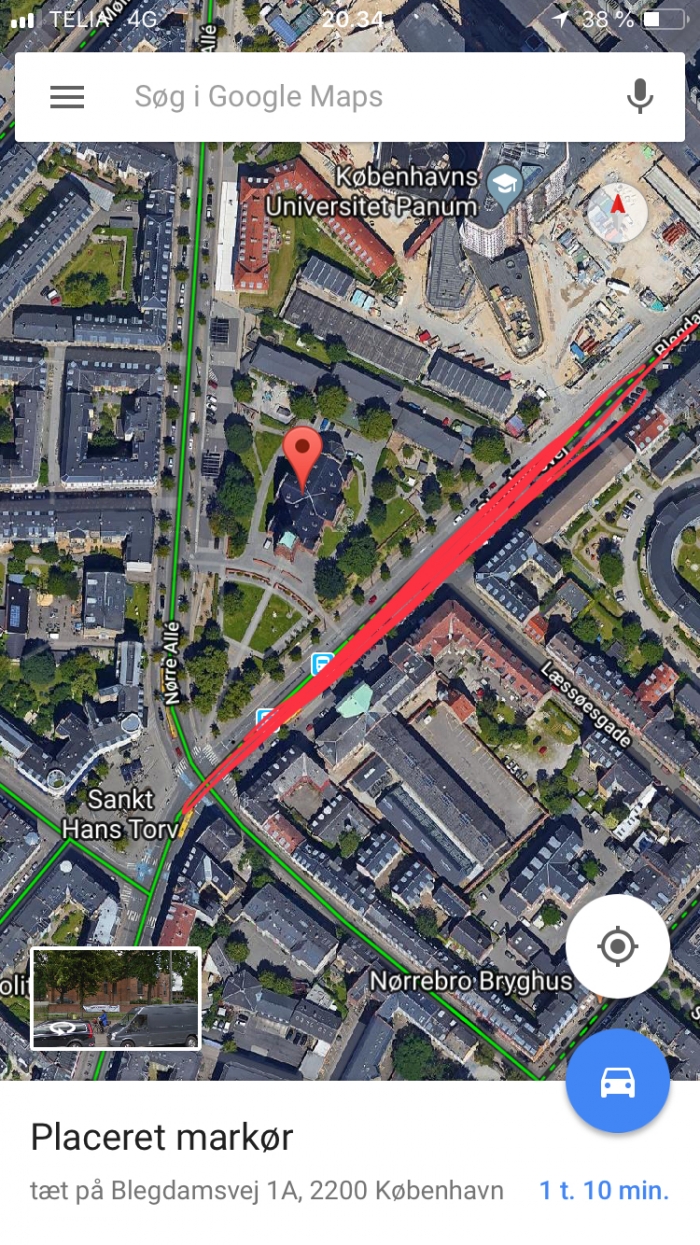Center the map on my location
Image resolution: width=700 pixels, height=1245 pixels.
pyautogui.click(x=617, y=946)
